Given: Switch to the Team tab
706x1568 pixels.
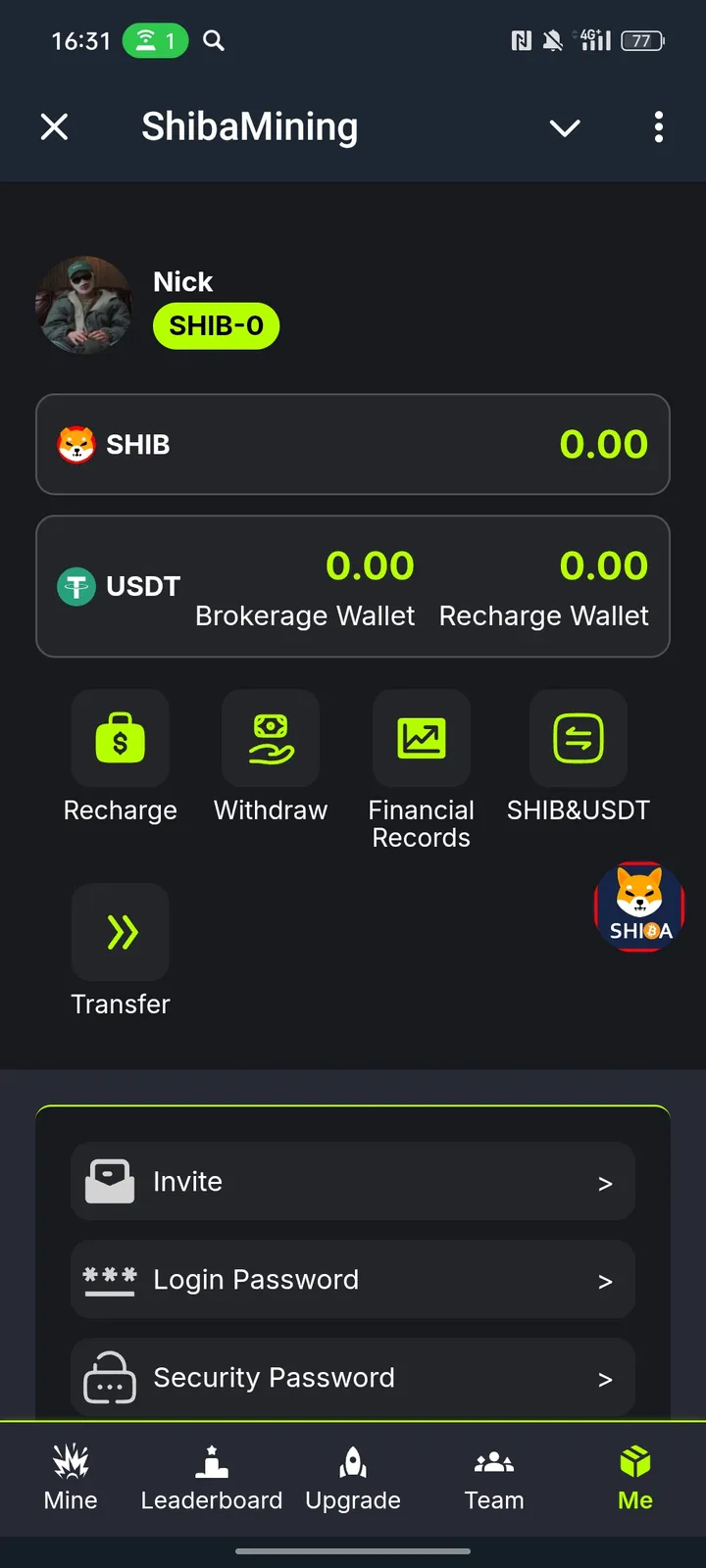Looking at the screenshot, I should [493, 1475].
